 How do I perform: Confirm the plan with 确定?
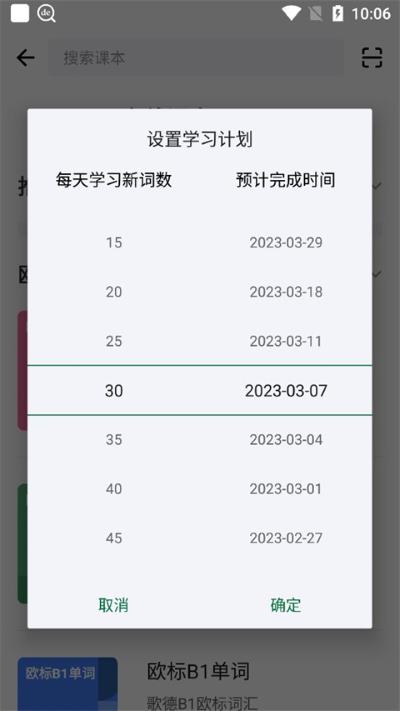[x=286, y=605]
